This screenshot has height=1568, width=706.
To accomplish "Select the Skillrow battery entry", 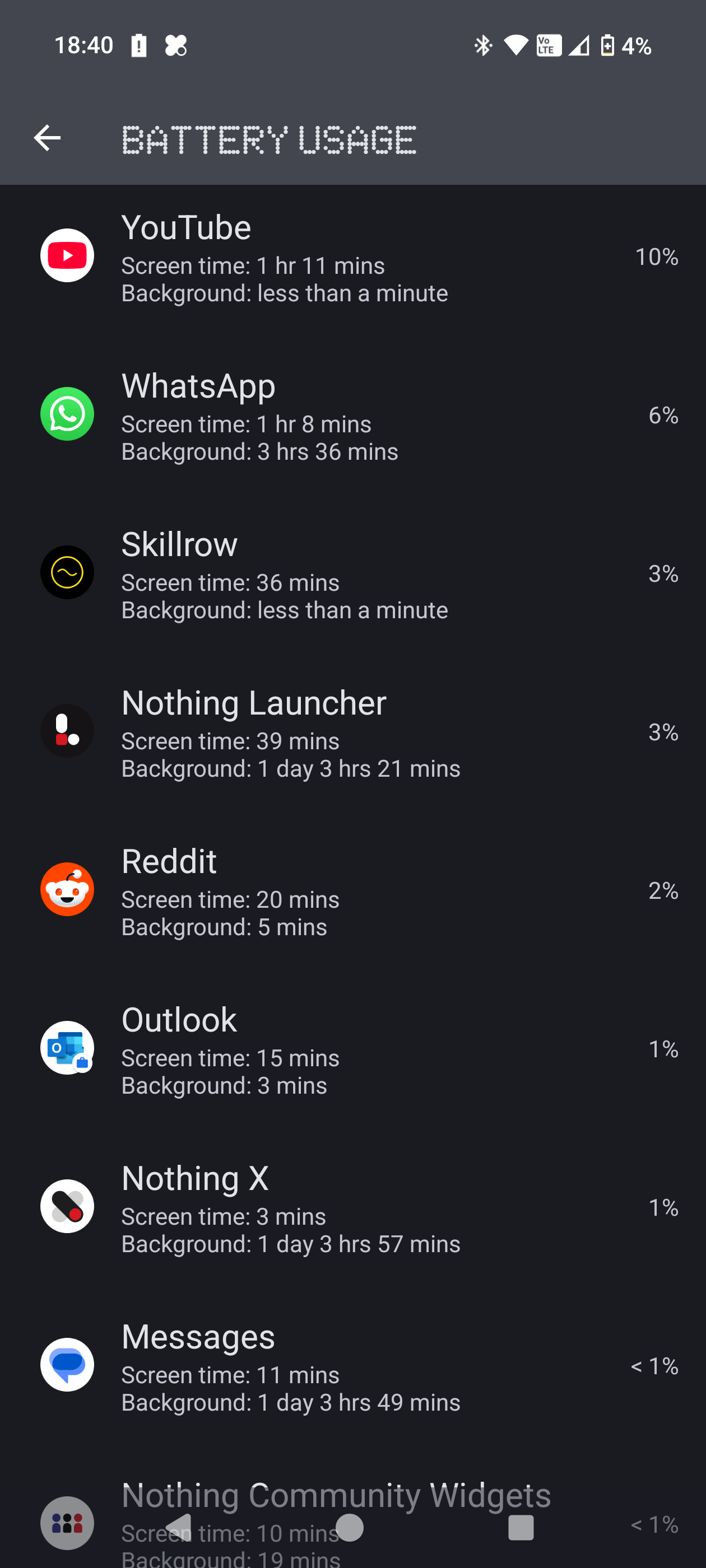I will pos(352,573).
